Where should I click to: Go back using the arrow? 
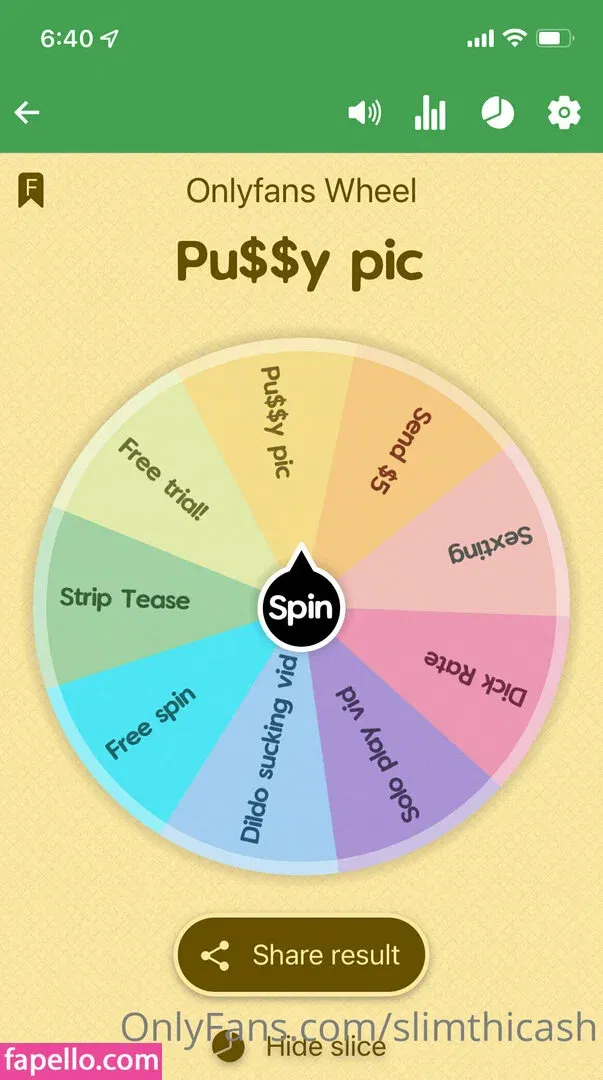click(27, 112)
